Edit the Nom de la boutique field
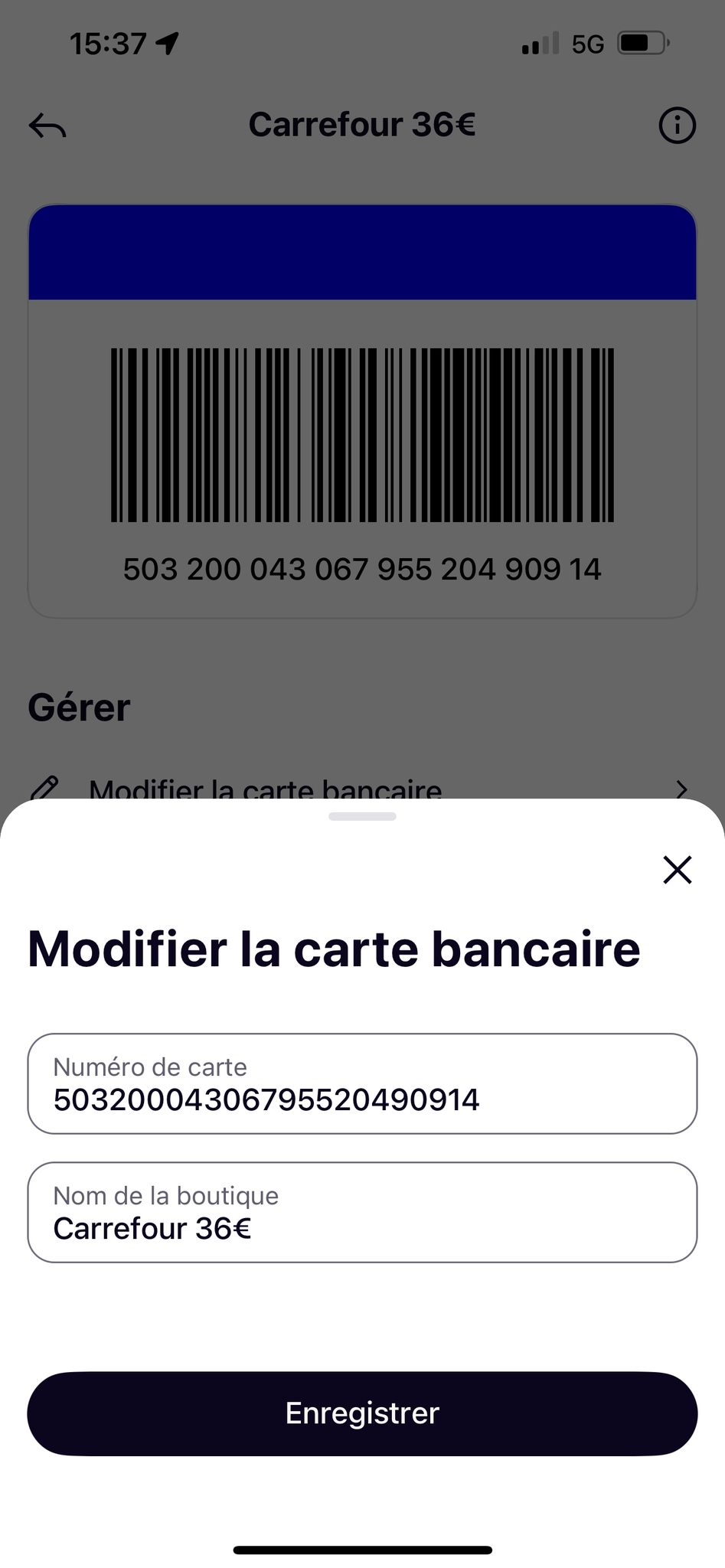Screen dimensions: 725x1568 (362, 1212)
